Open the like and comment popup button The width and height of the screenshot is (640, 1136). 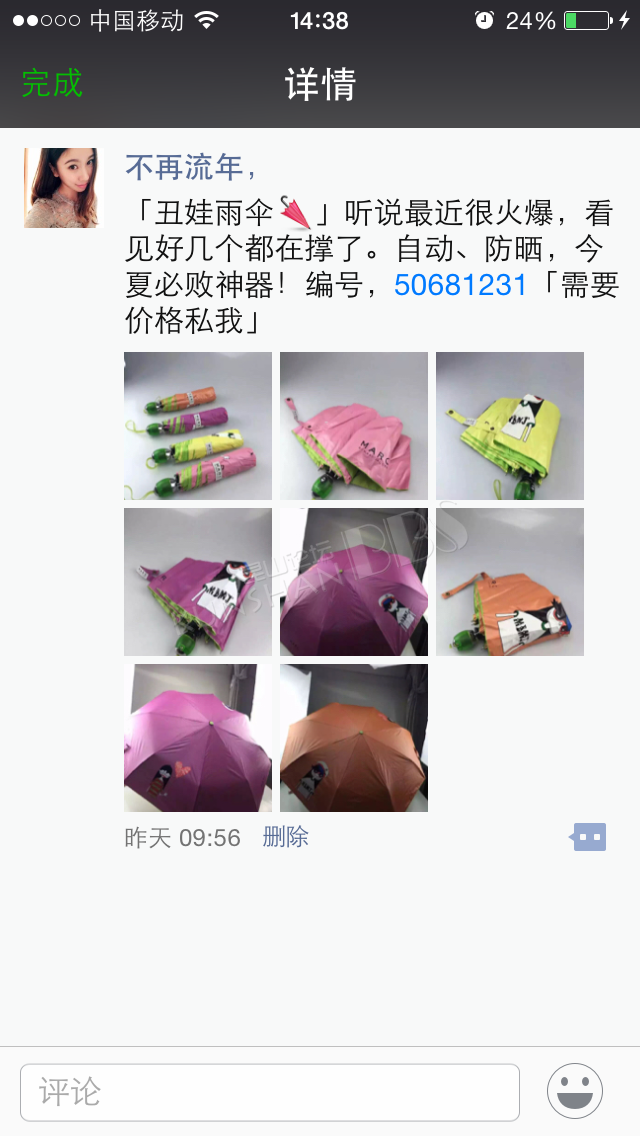click(588, 838)
